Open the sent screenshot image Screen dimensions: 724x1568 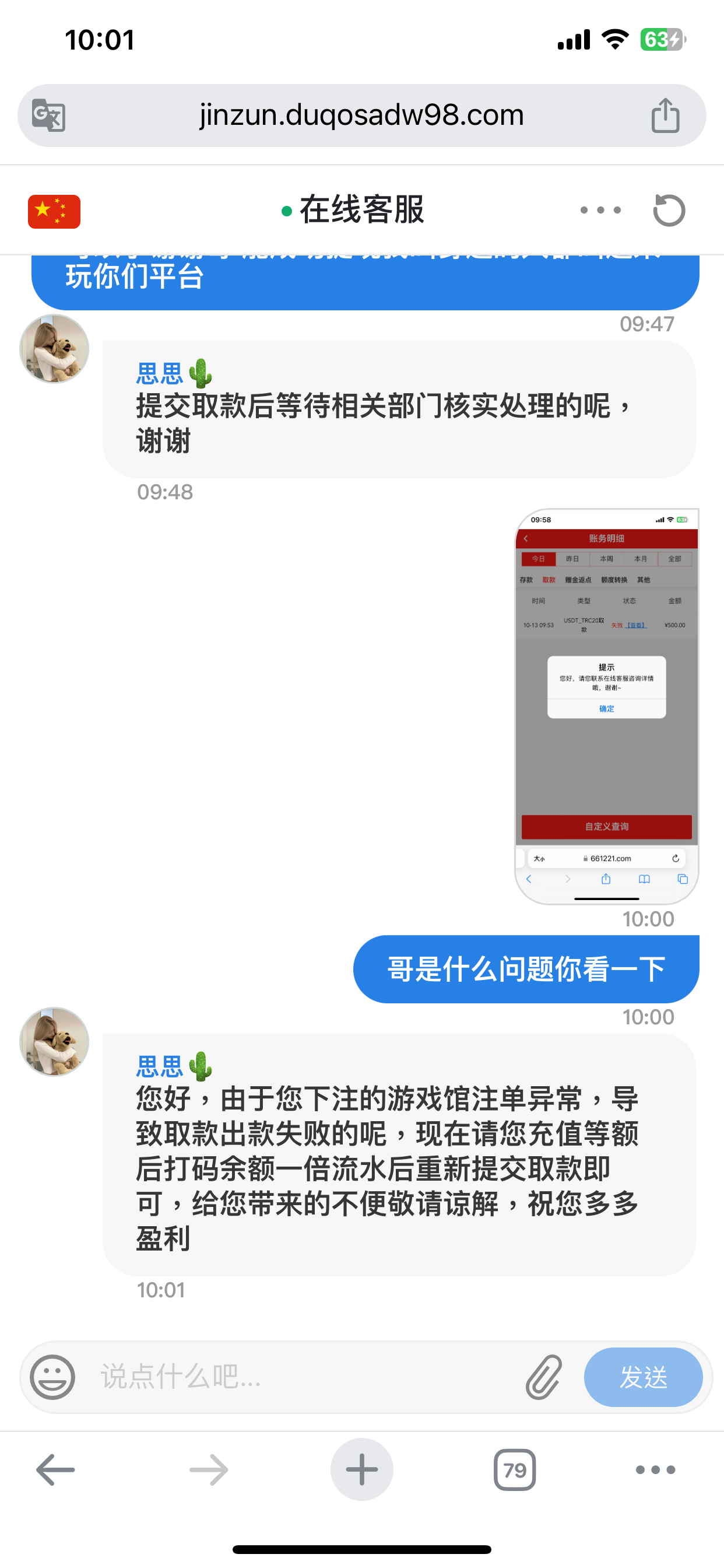[x=606, y=706]
